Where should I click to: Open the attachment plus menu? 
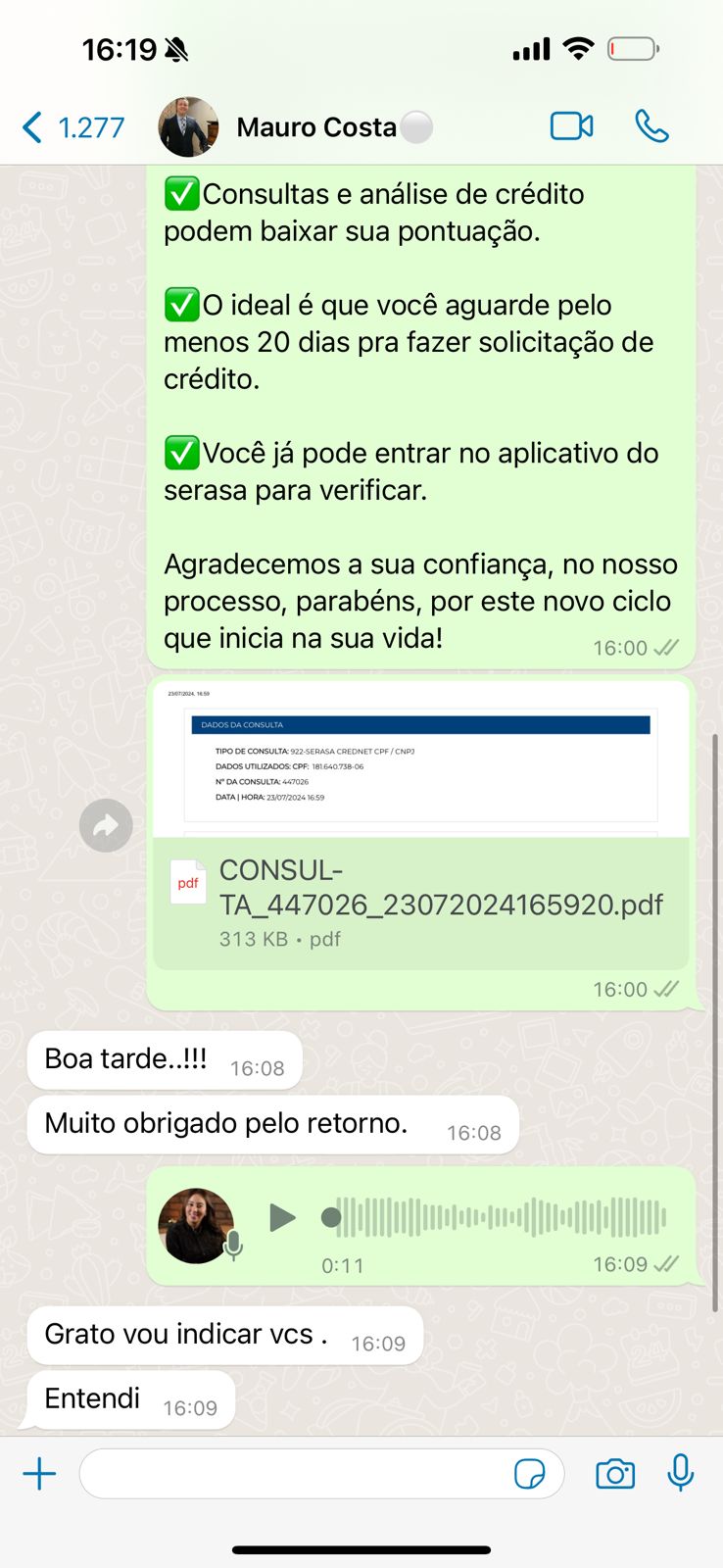39,1474
